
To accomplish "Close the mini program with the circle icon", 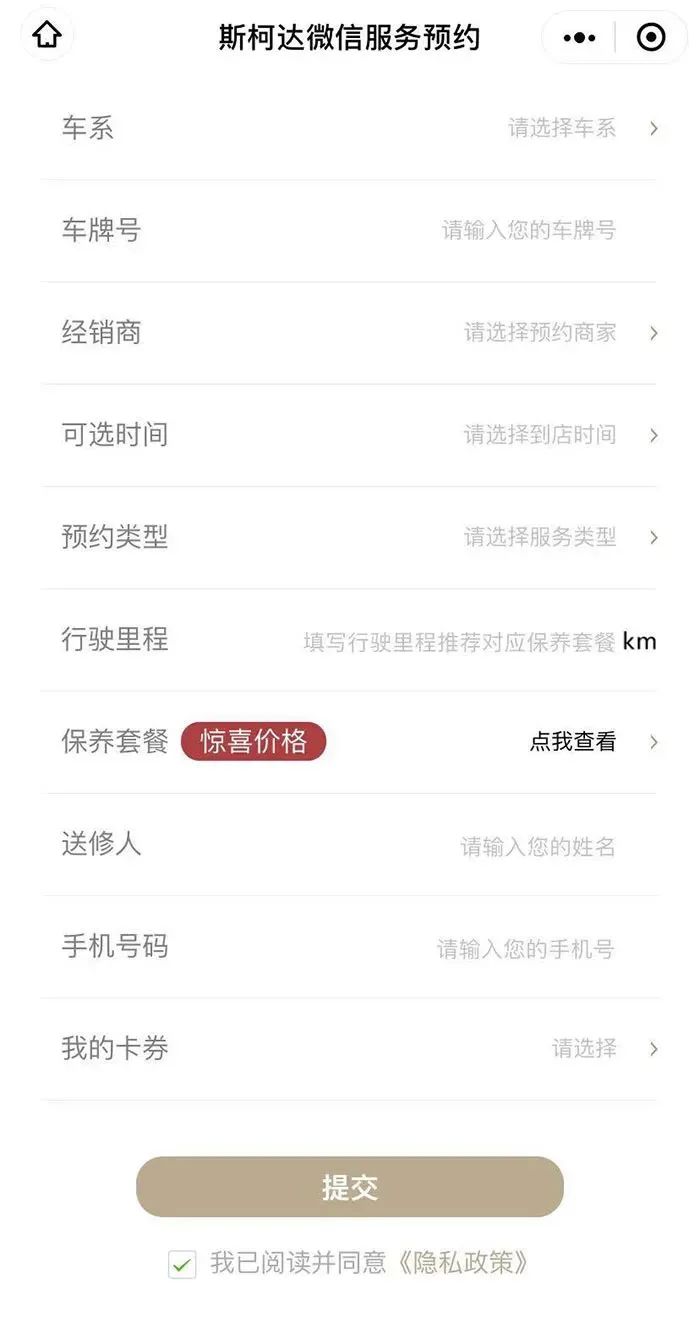I will tap(651, 38).
